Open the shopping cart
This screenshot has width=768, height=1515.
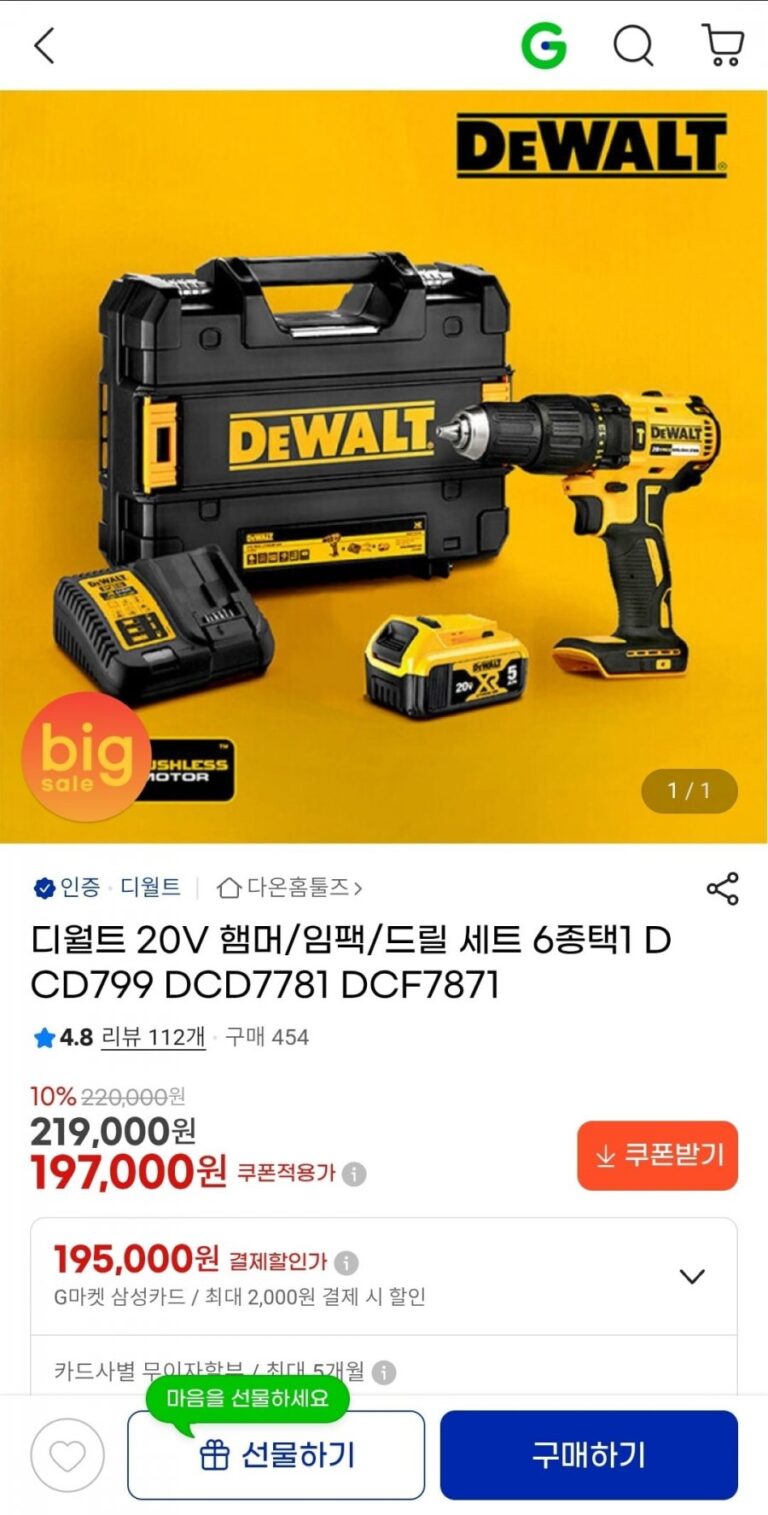pyautogui.click(x=723, y=45)
